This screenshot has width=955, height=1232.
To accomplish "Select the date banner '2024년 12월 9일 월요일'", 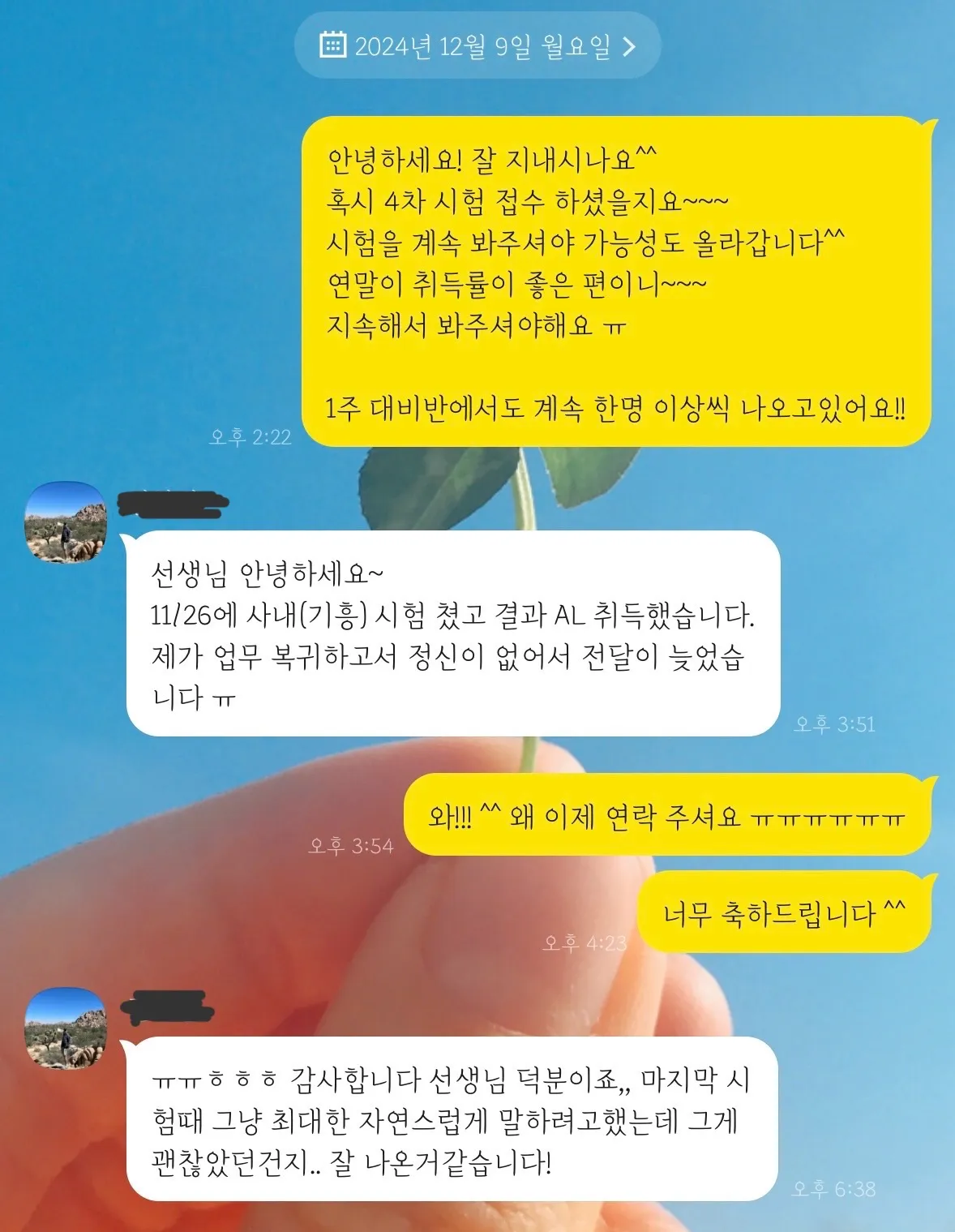I will (478, 47).
